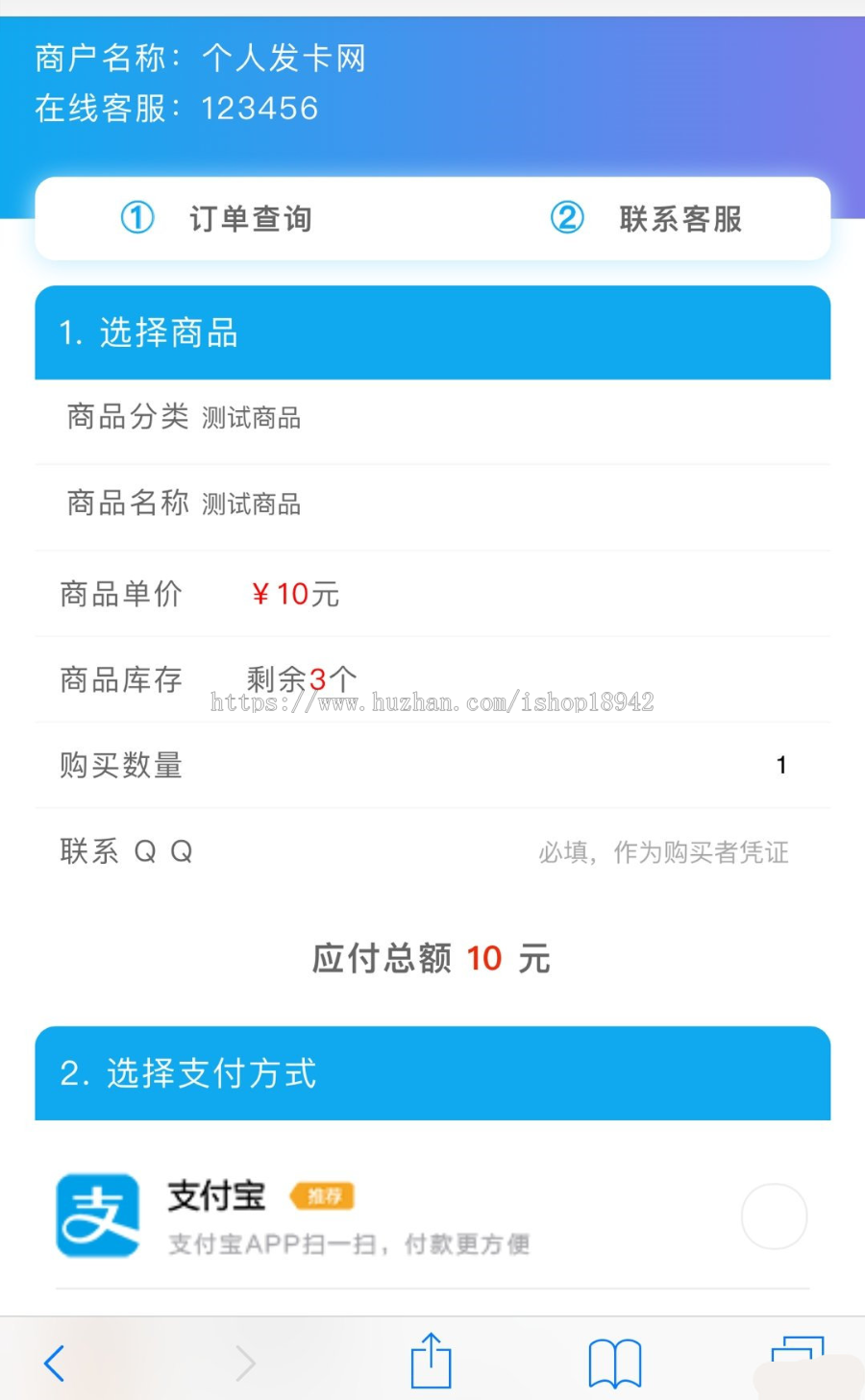Tap the forward chevron in Safari toolbar
The height and width of the screenshot is (1400, 865).
246,1363
